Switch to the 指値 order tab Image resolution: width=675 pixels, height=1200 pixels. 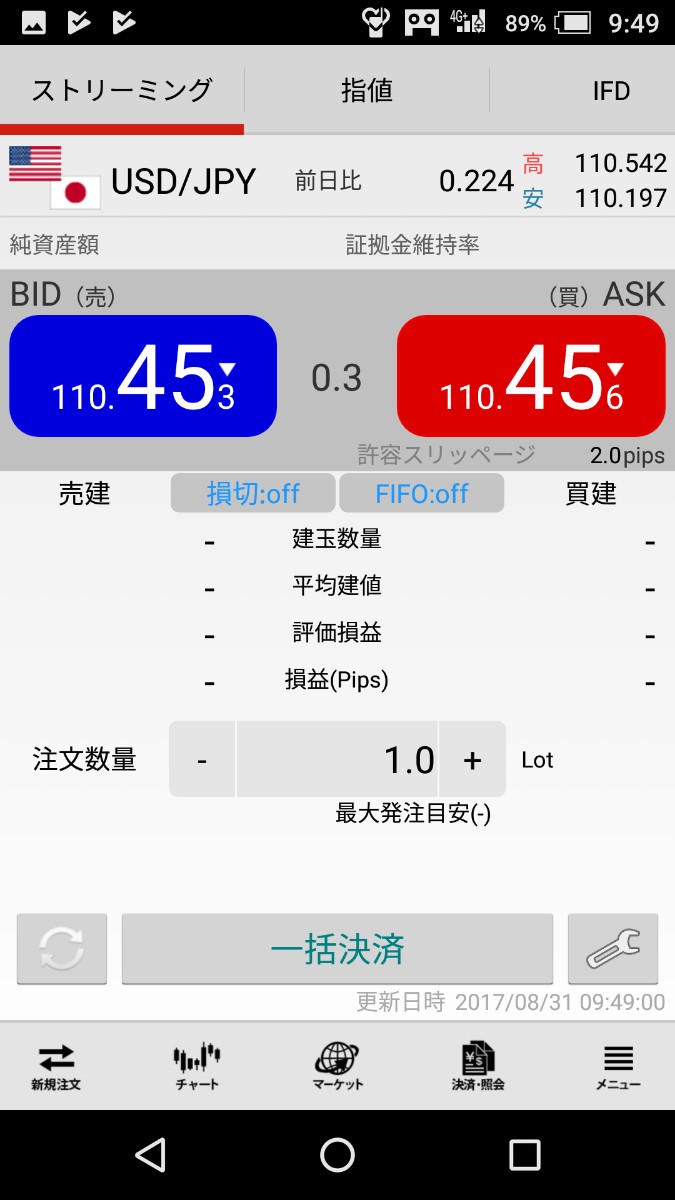pyautogui.click(x=366, y=91)
